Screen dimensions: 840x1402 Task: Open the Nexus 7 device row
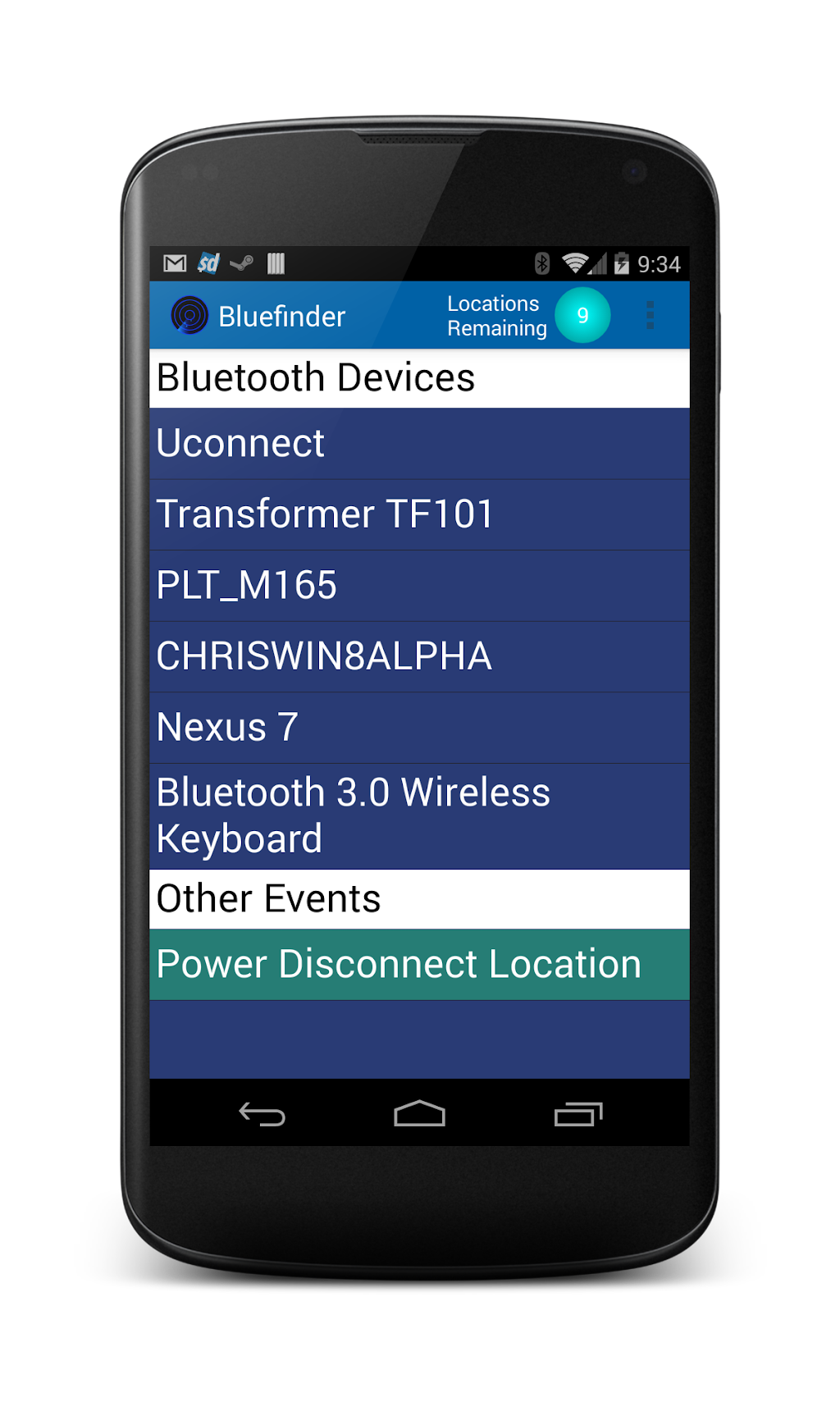(x=419, y=728)
